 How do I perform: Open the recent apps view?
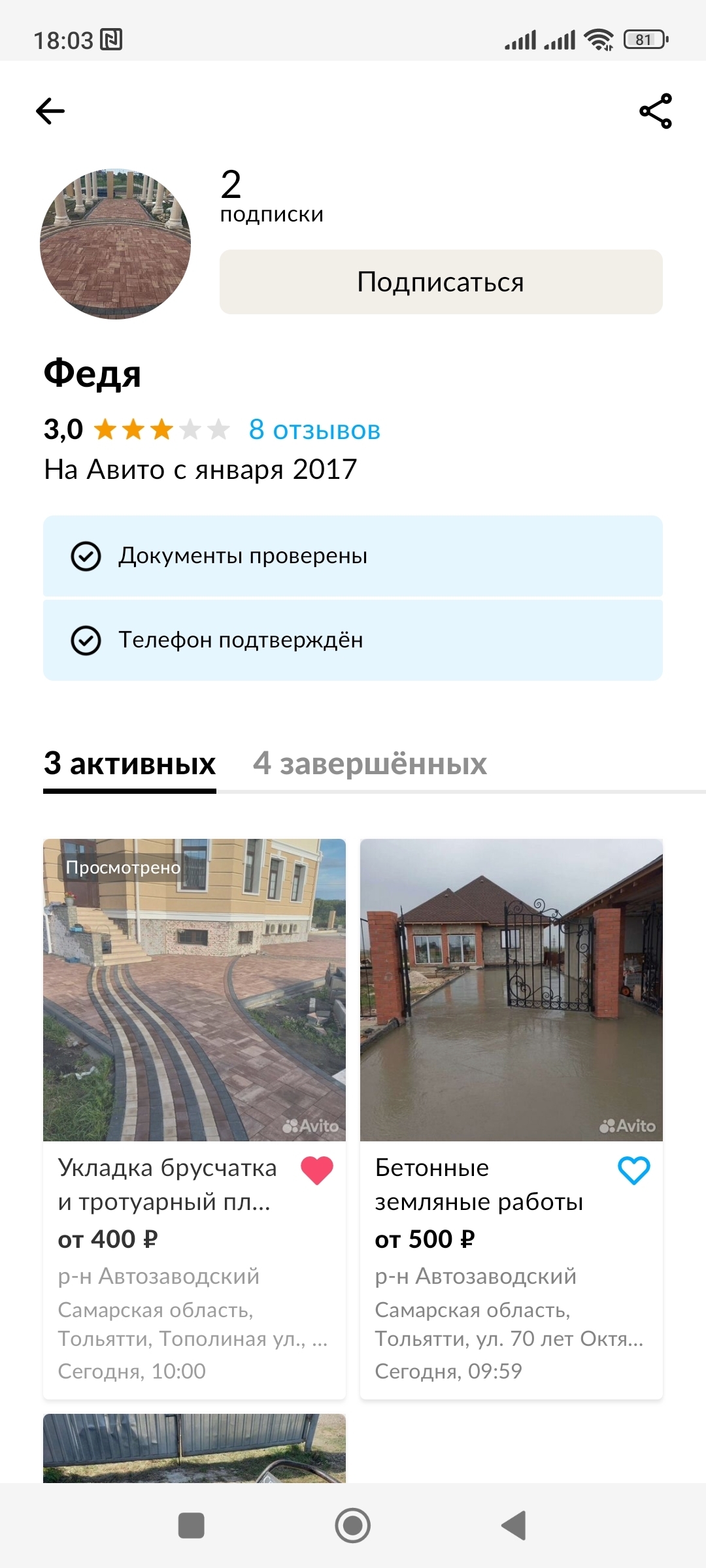pos(192,1526)
